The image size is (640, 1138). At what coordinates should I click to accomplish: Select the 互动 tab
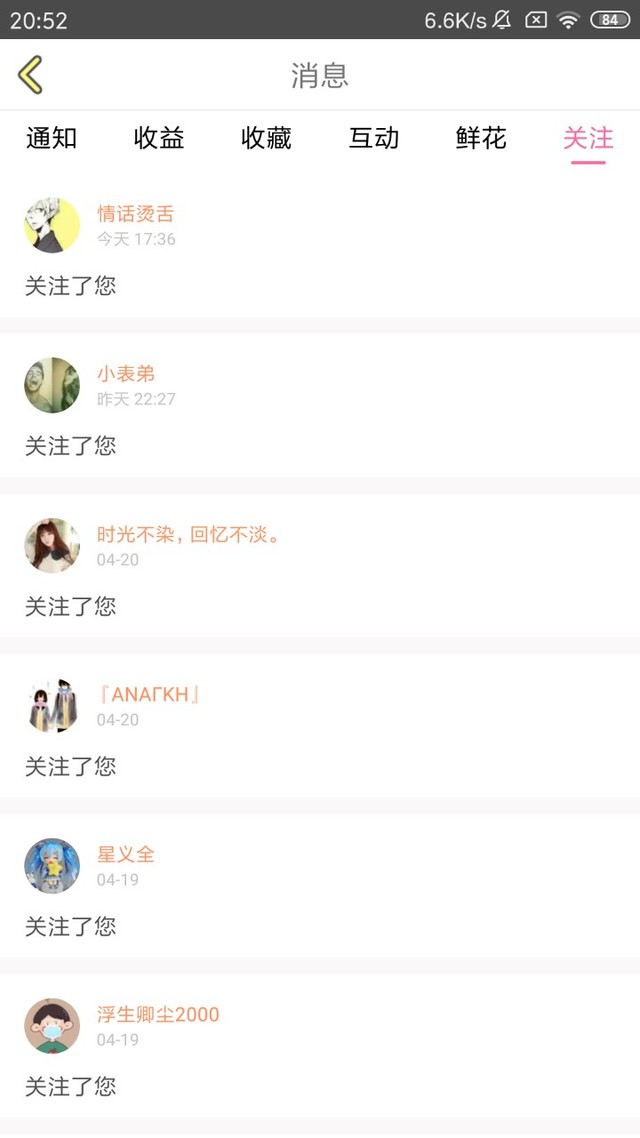tap(374, 138)
